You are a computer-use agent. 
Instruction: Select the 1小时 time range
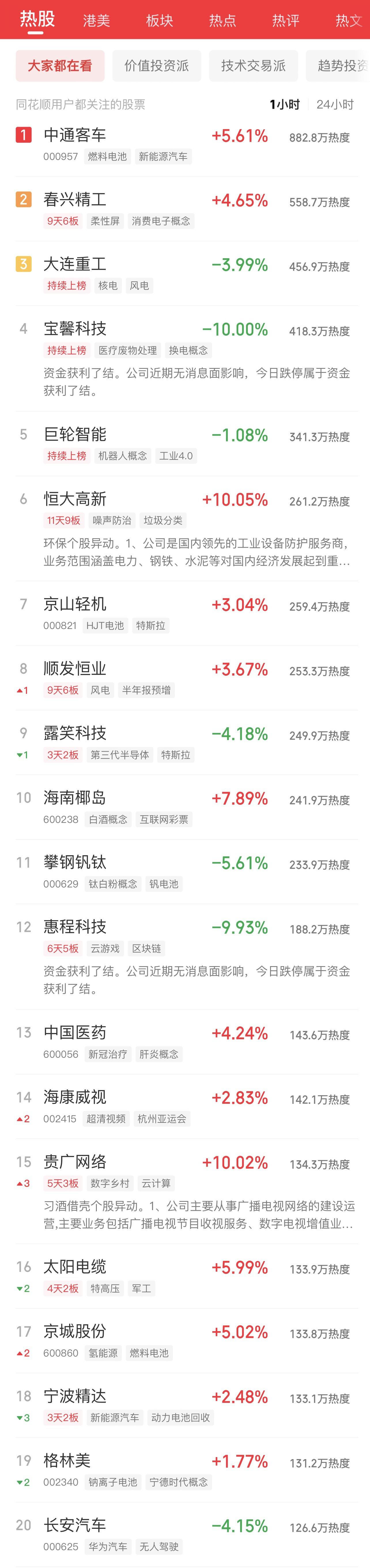click(284, 105)
